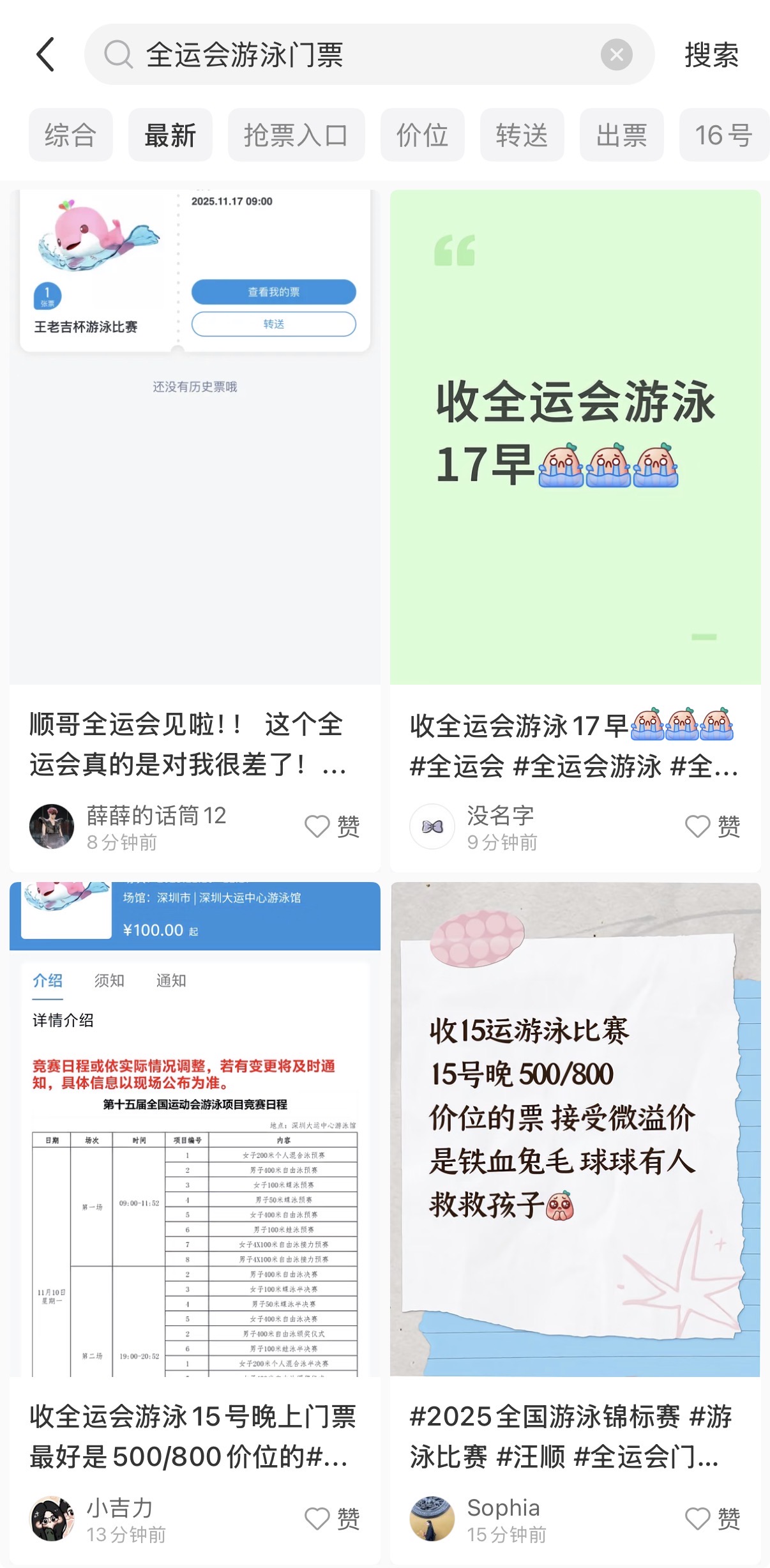Tap the search field with 全运会游泳门票
The width and height of the screenshot is (770, 1568).
[x=358, y=54]
